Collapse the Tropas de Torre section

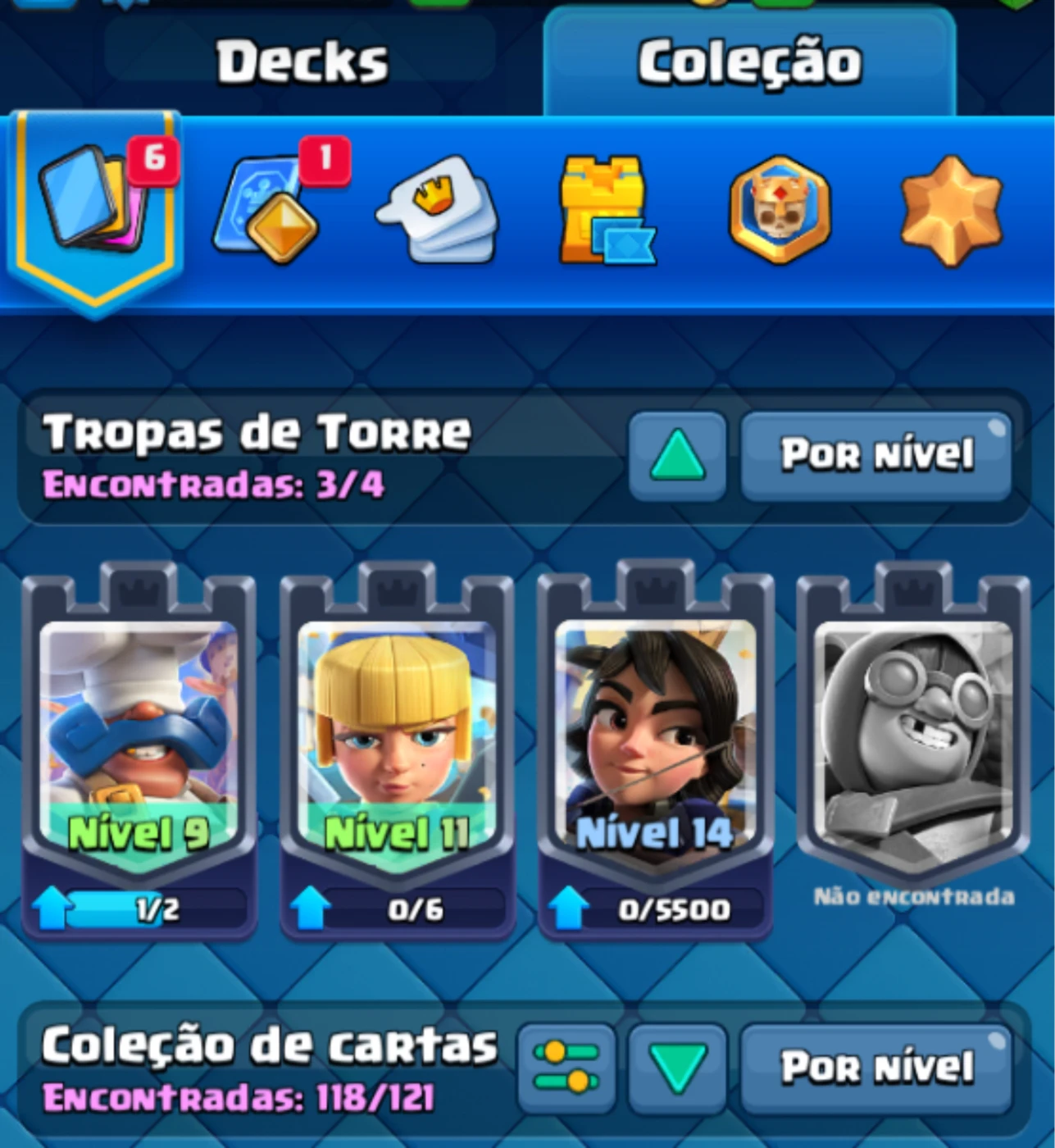click(x=677, y=456)
